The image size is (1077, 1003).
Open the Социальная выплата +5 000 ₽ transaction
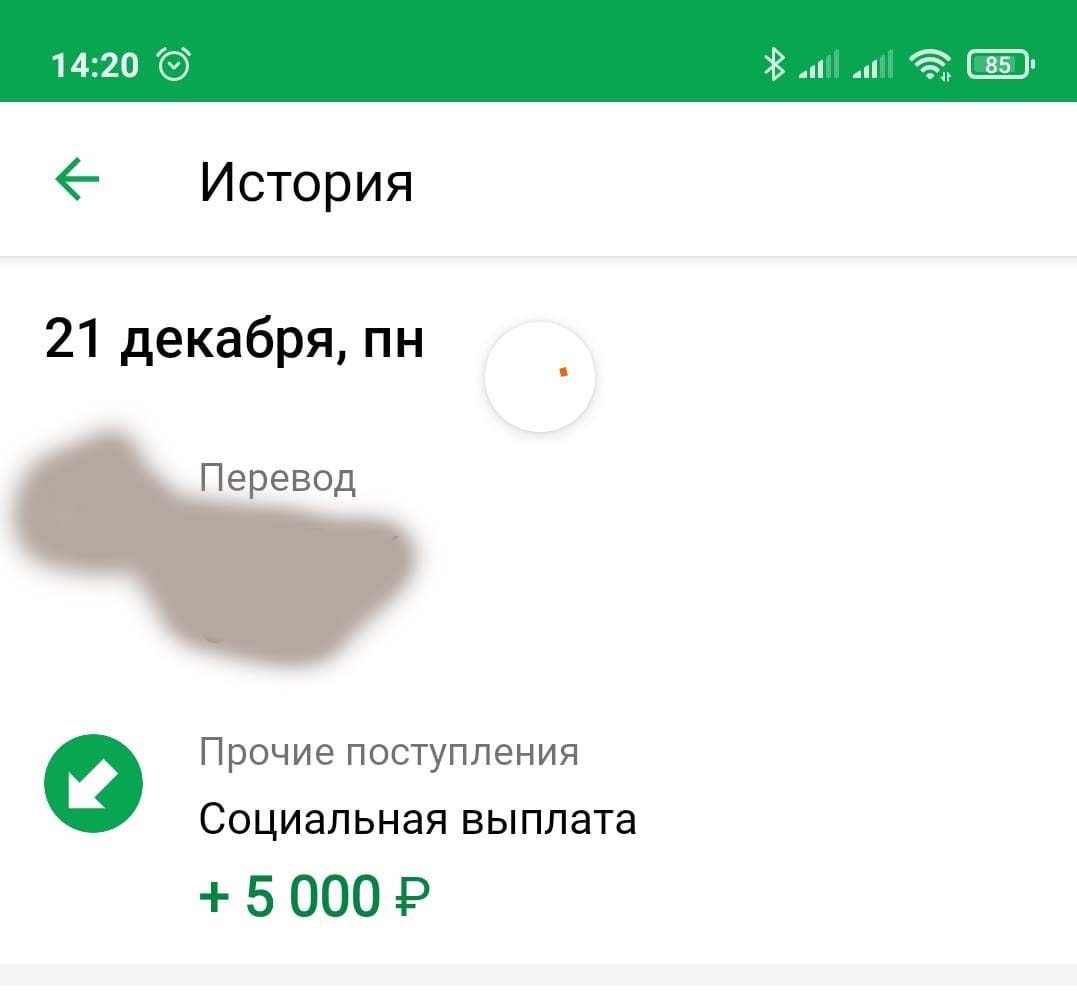click(x=417, y=821)
